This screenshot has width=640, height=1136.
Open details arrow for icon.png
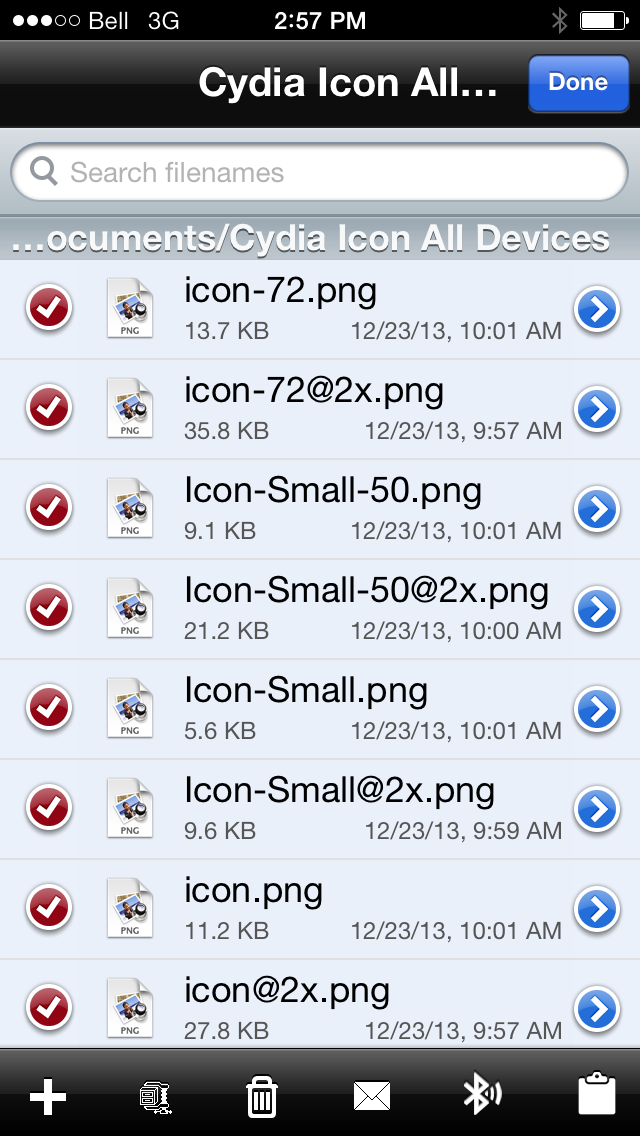click(597, 909)
